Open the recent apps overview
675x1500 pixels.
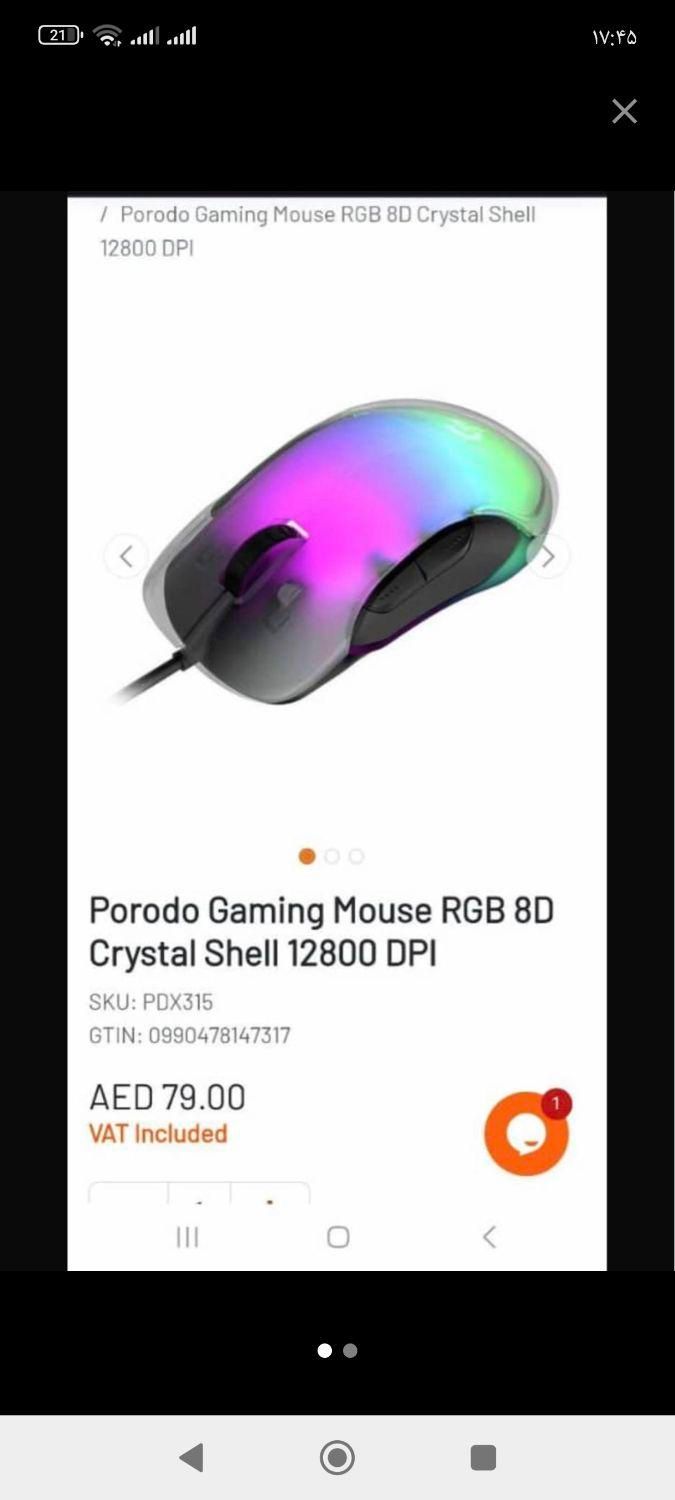click(483, 1457)
